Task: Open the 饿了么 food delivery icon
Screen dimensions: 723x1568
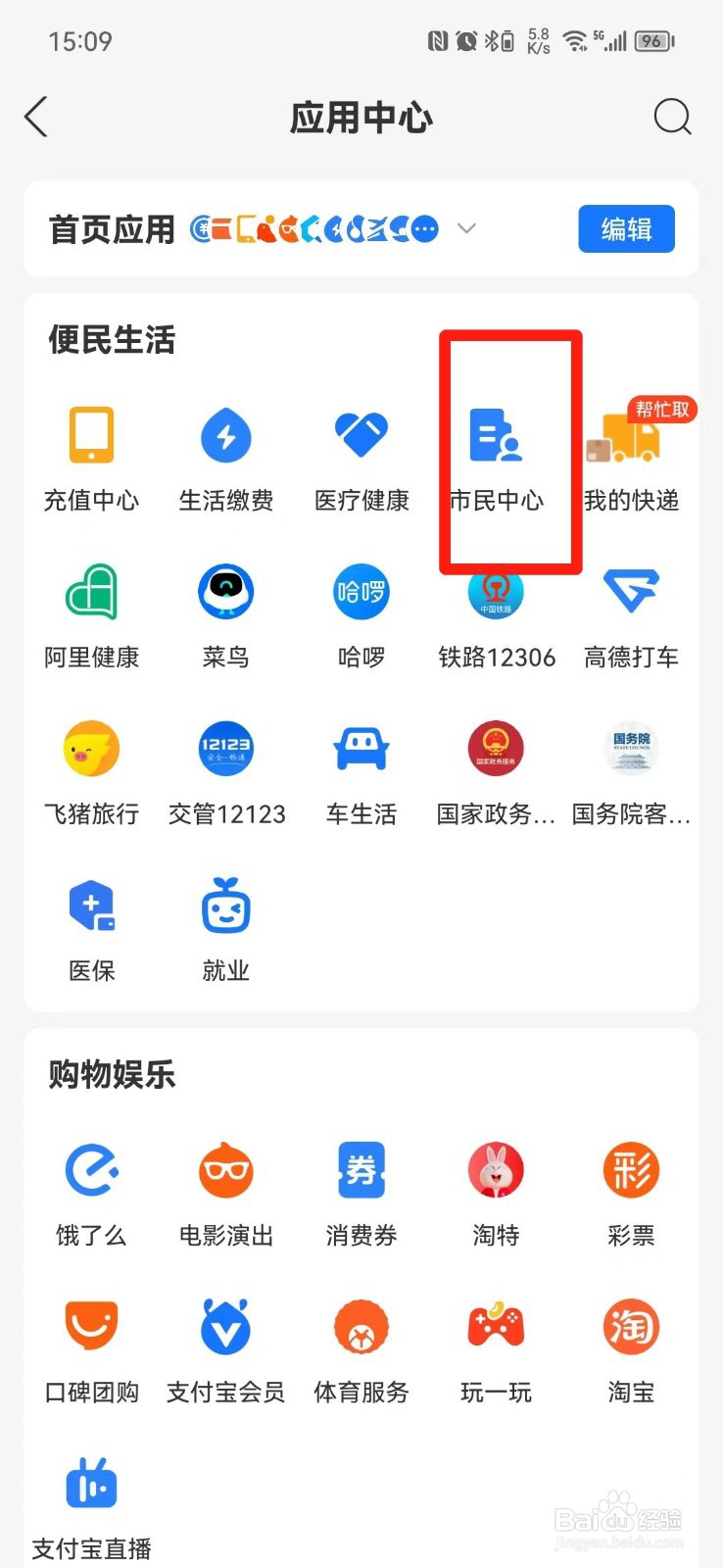Action: (91, 1169)
